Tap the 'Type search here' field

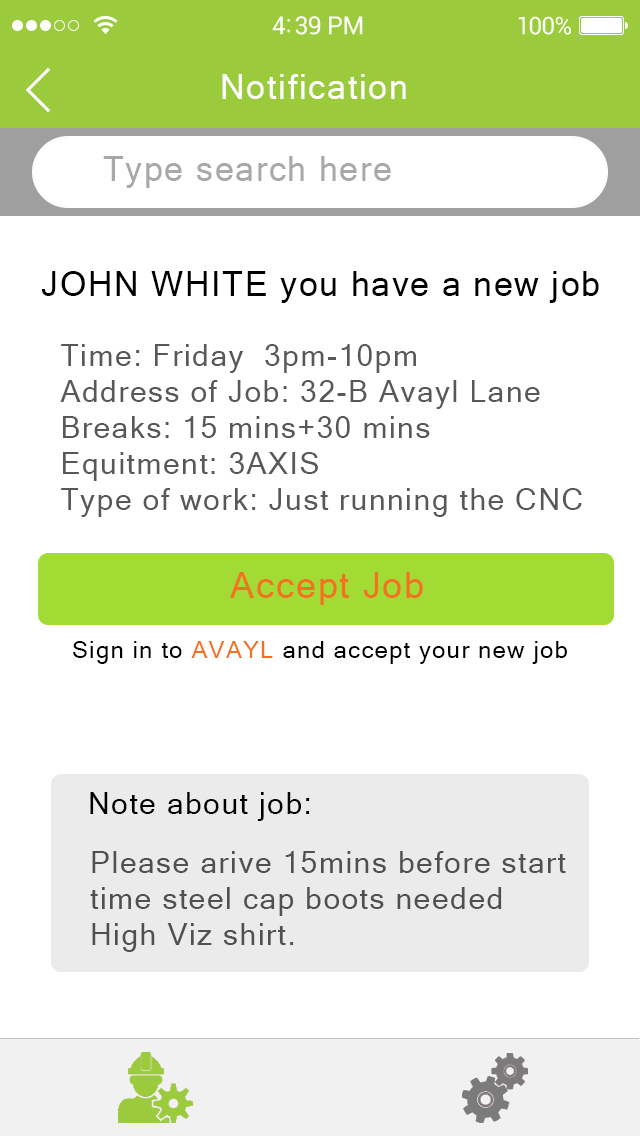320,172
